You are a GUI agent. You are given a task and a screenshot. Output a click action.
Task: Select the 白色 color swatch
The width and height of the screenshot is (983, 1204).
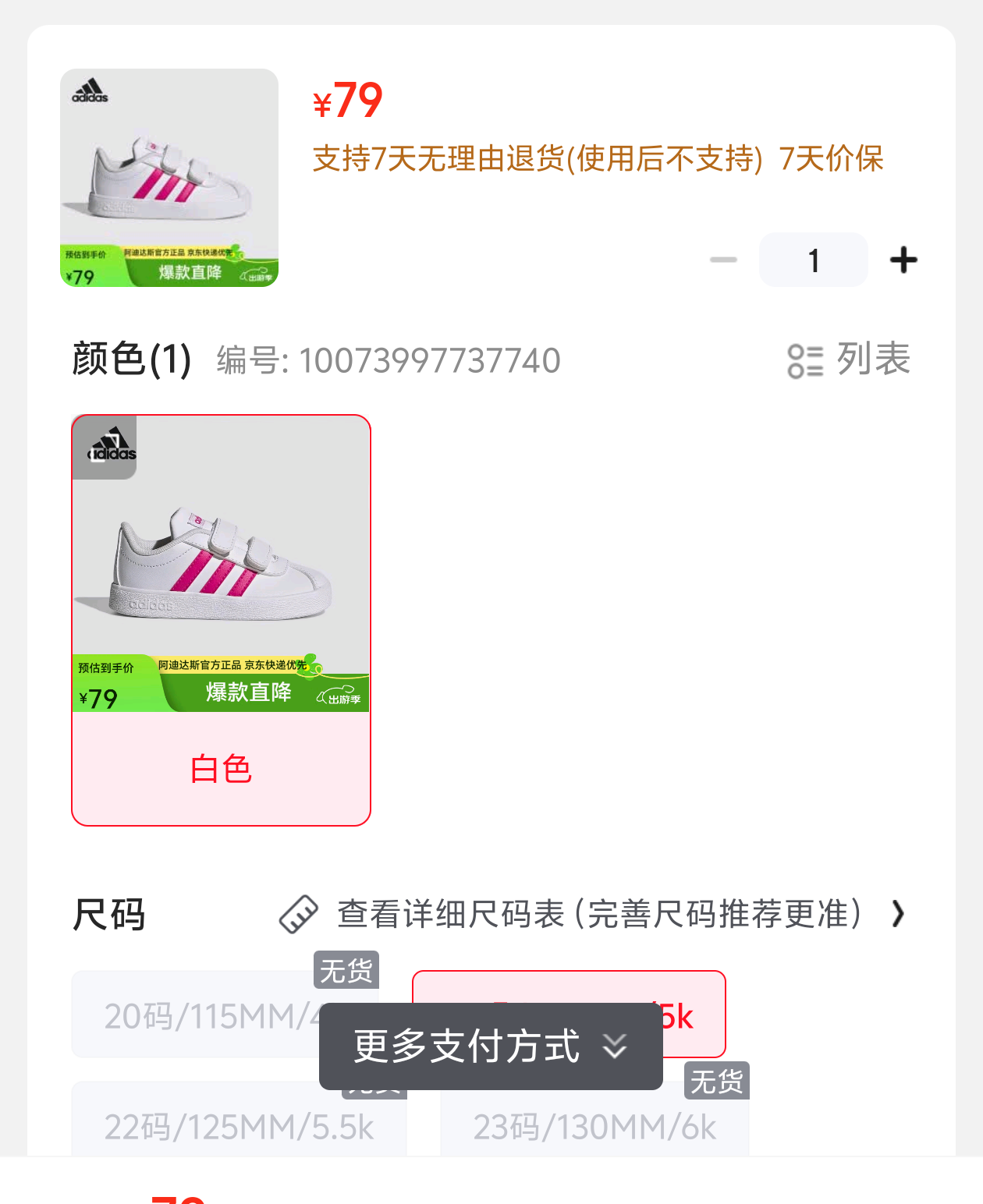[221, 769]
